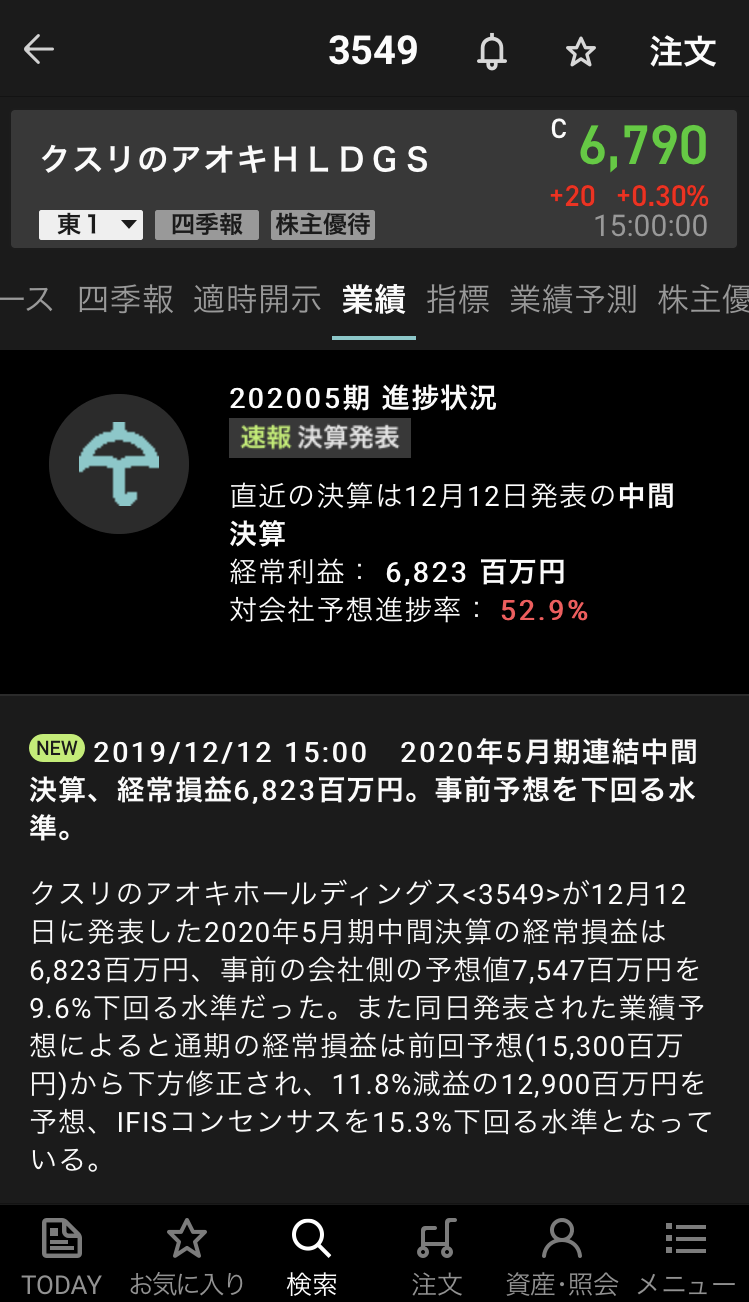The width and height of the screenshot is (749, 1302).
Task: Go to お気に入り in bottom navigation
Action: point(187,1256)
